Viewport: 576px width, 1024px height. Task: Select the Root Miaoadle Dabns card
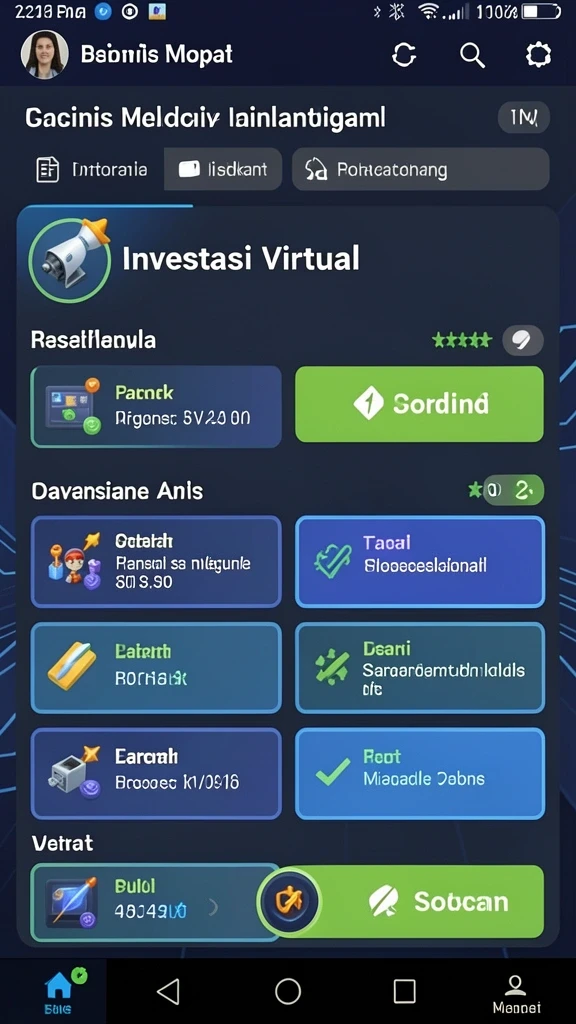point(420,773)
